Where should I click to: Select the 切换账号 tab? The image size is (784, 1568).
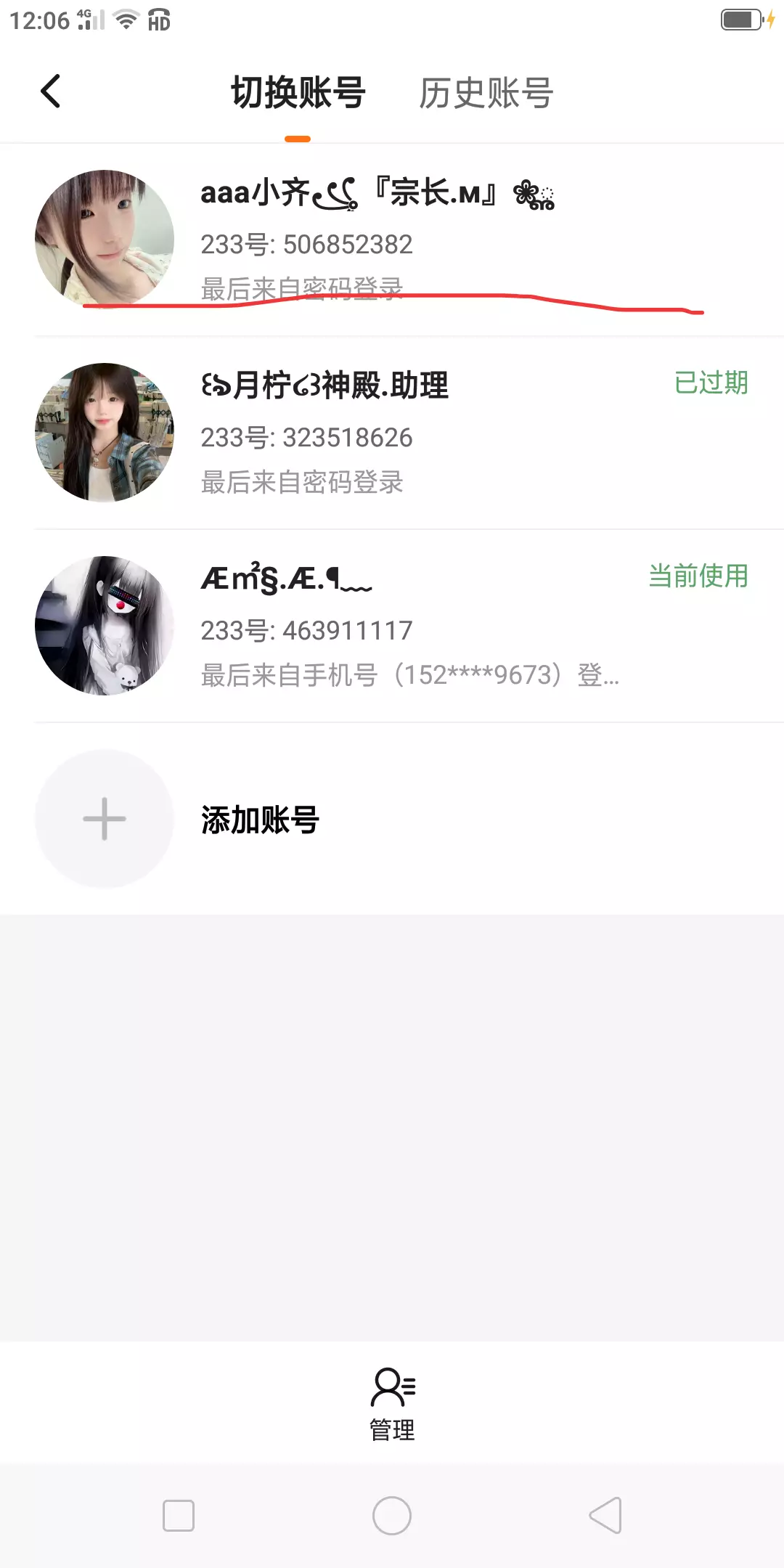(x=298, y=94)
